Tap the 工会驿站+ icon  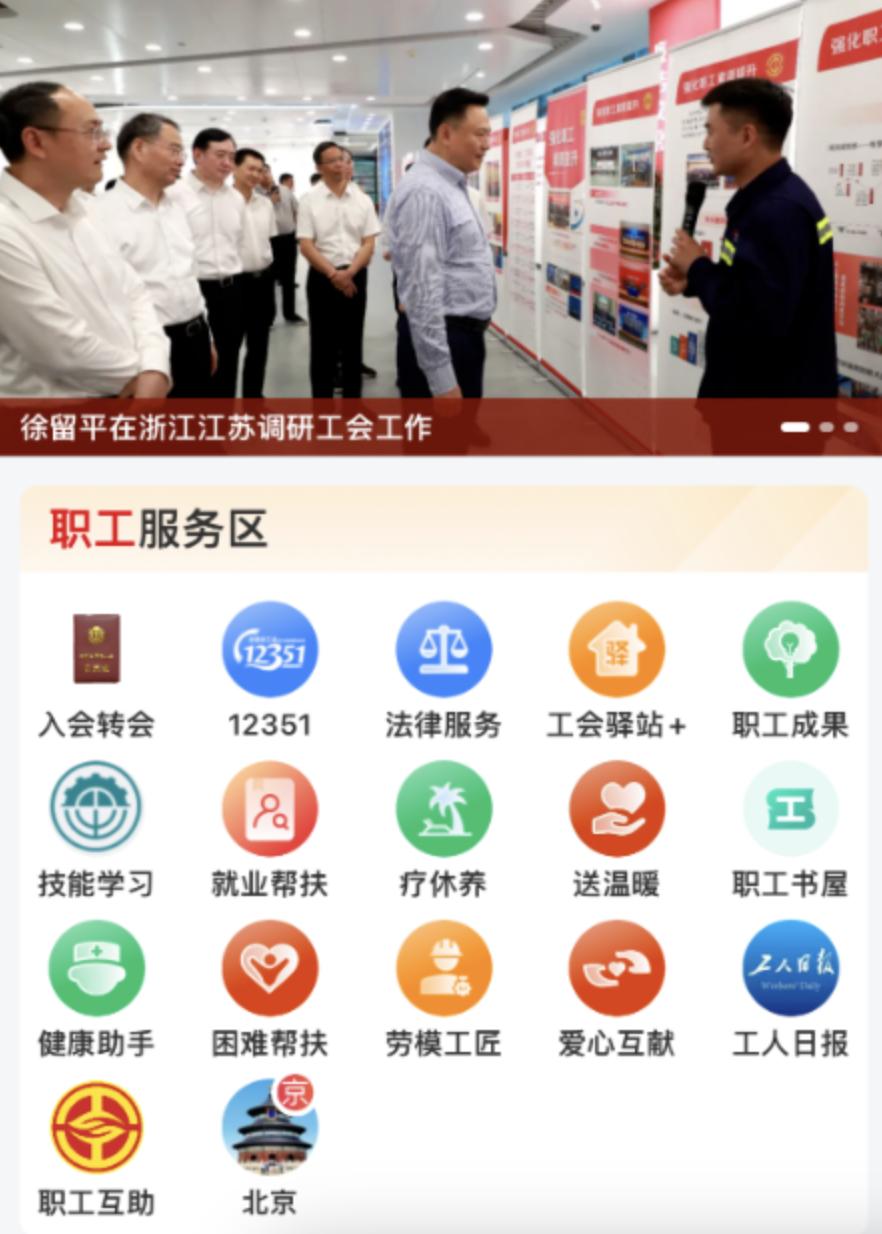[616, 650]
